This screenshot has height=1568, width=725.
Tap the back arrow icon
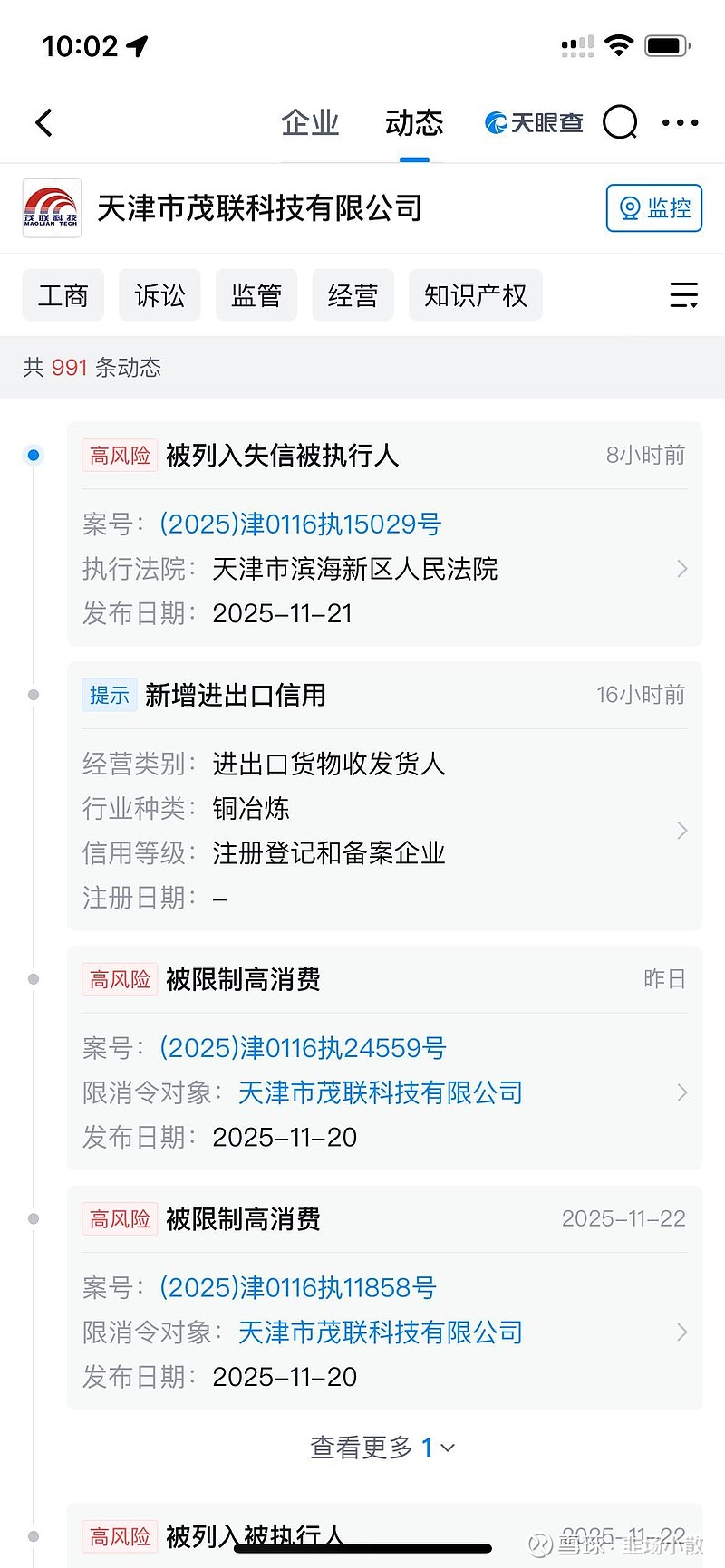click(43, 121)
